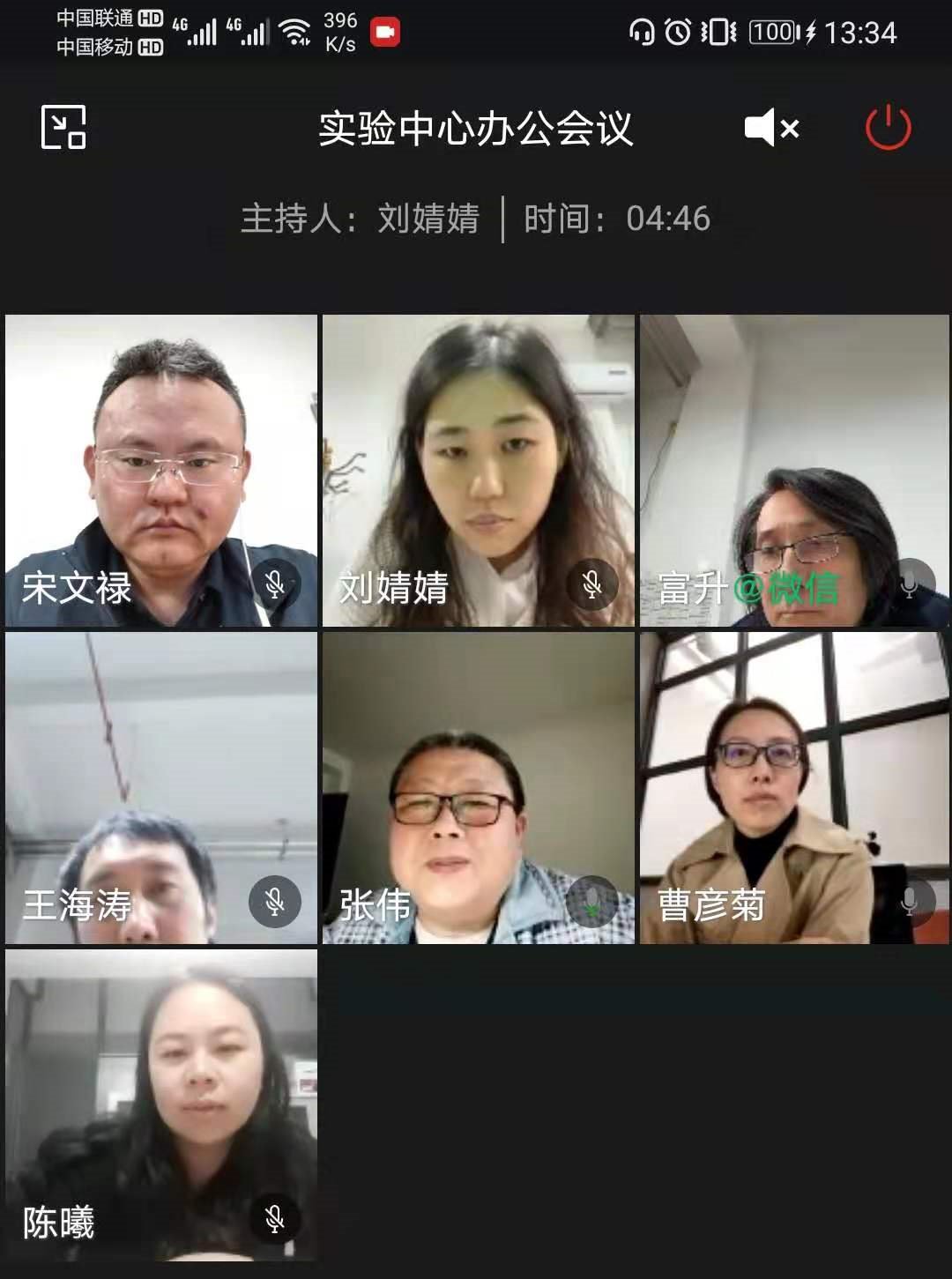Open 王海涛's video tile
This screenshot has width=952, height=1279.
(161, 787)
